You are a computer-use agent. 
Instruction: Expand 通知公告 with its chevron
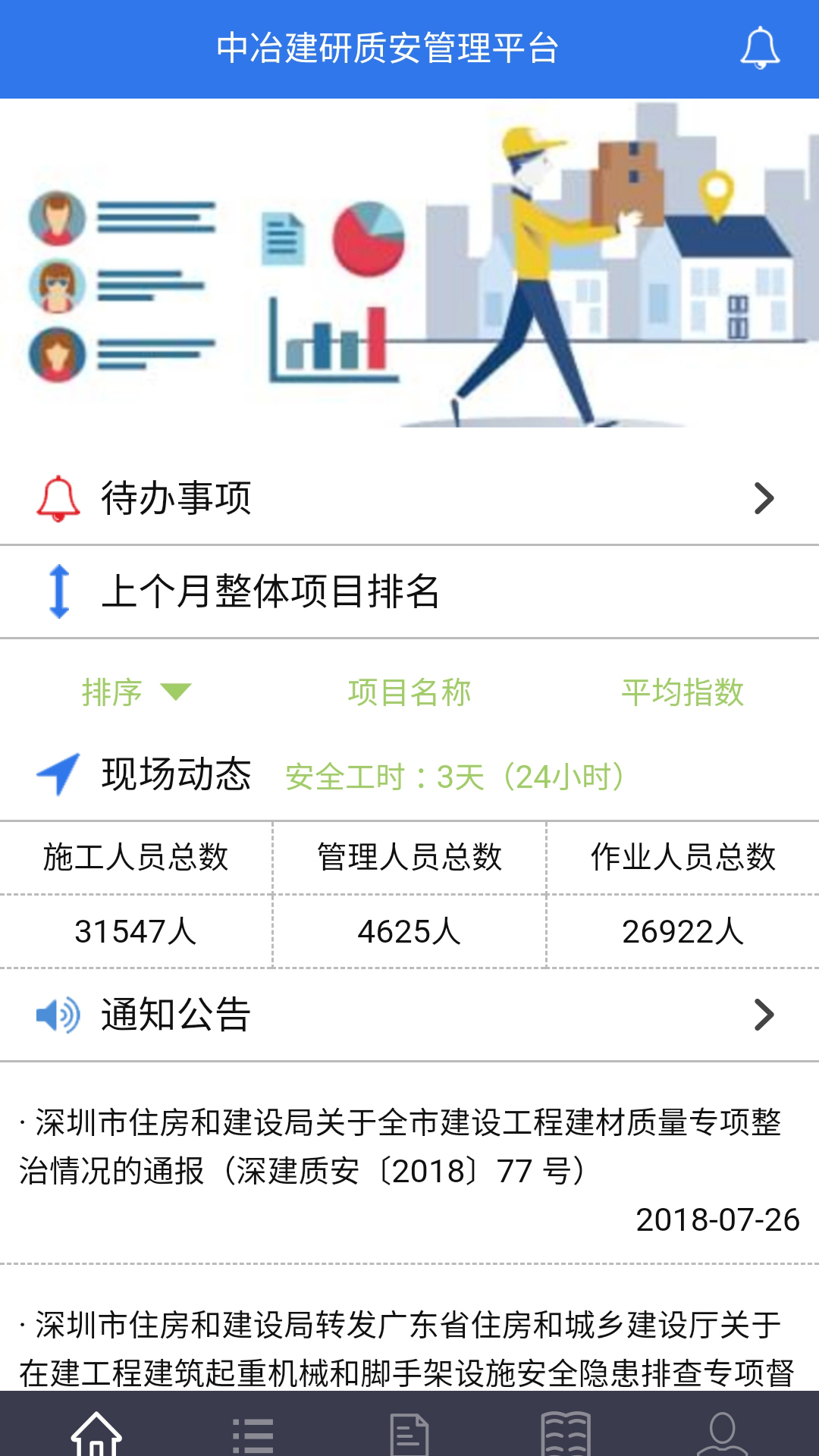pyautogui.click(x=765, y=1017)
